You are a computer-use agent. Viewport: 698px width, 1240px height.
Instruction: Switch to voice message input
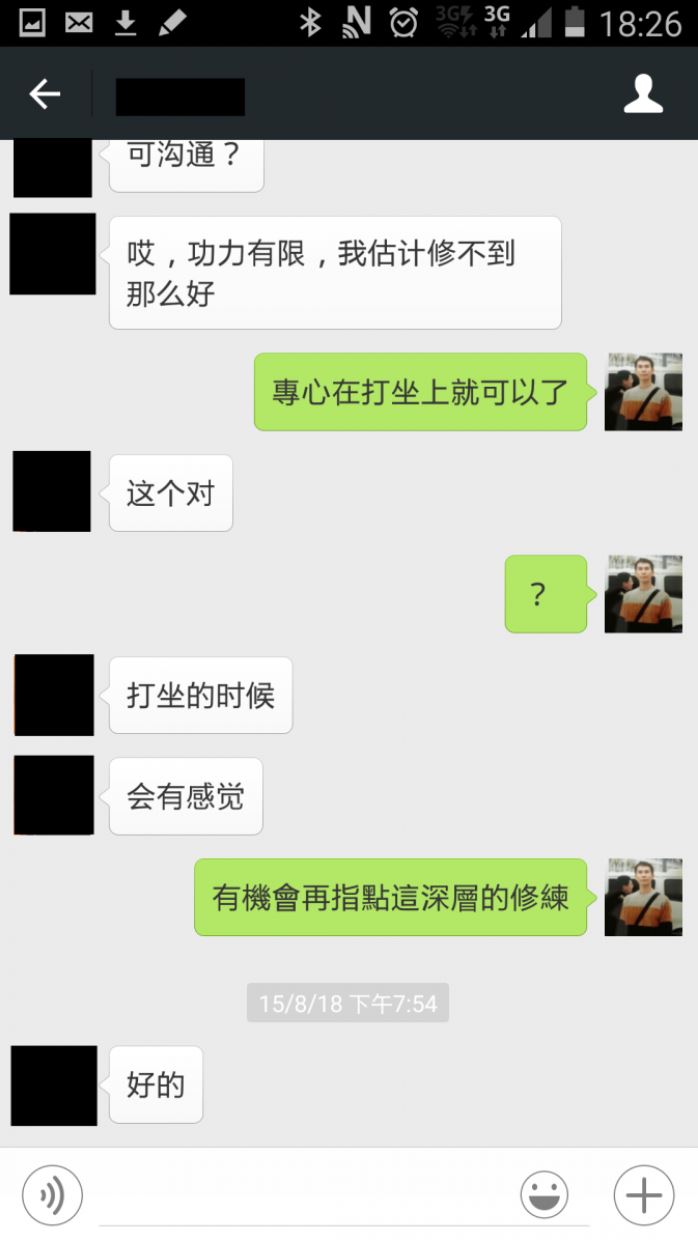point(52,1194)
